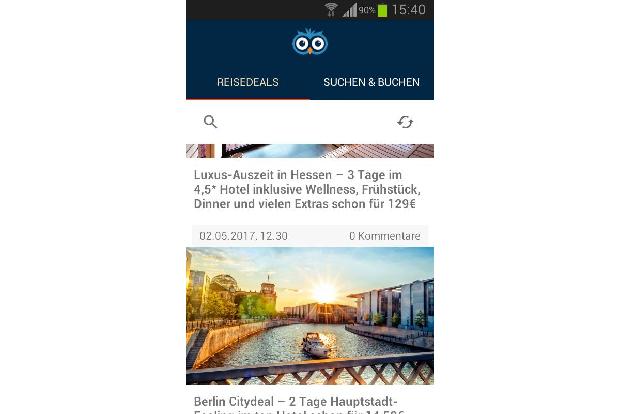The image size is (621, 414).
Task: Open the Berlin Citydeal card
Action: point(310,316)
